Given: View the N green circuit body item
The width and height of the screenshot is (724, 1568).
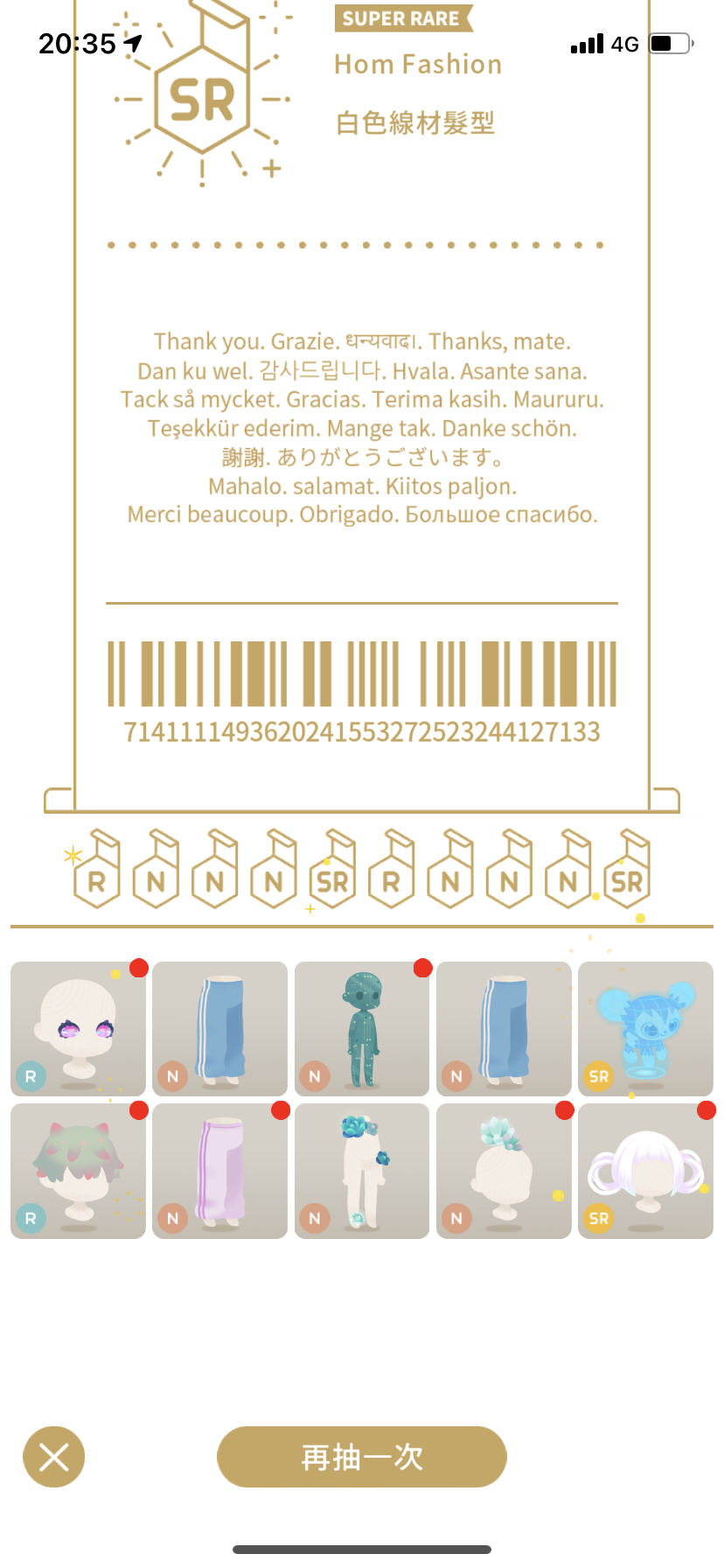Looking at the screenshot, I should 362,1029.
